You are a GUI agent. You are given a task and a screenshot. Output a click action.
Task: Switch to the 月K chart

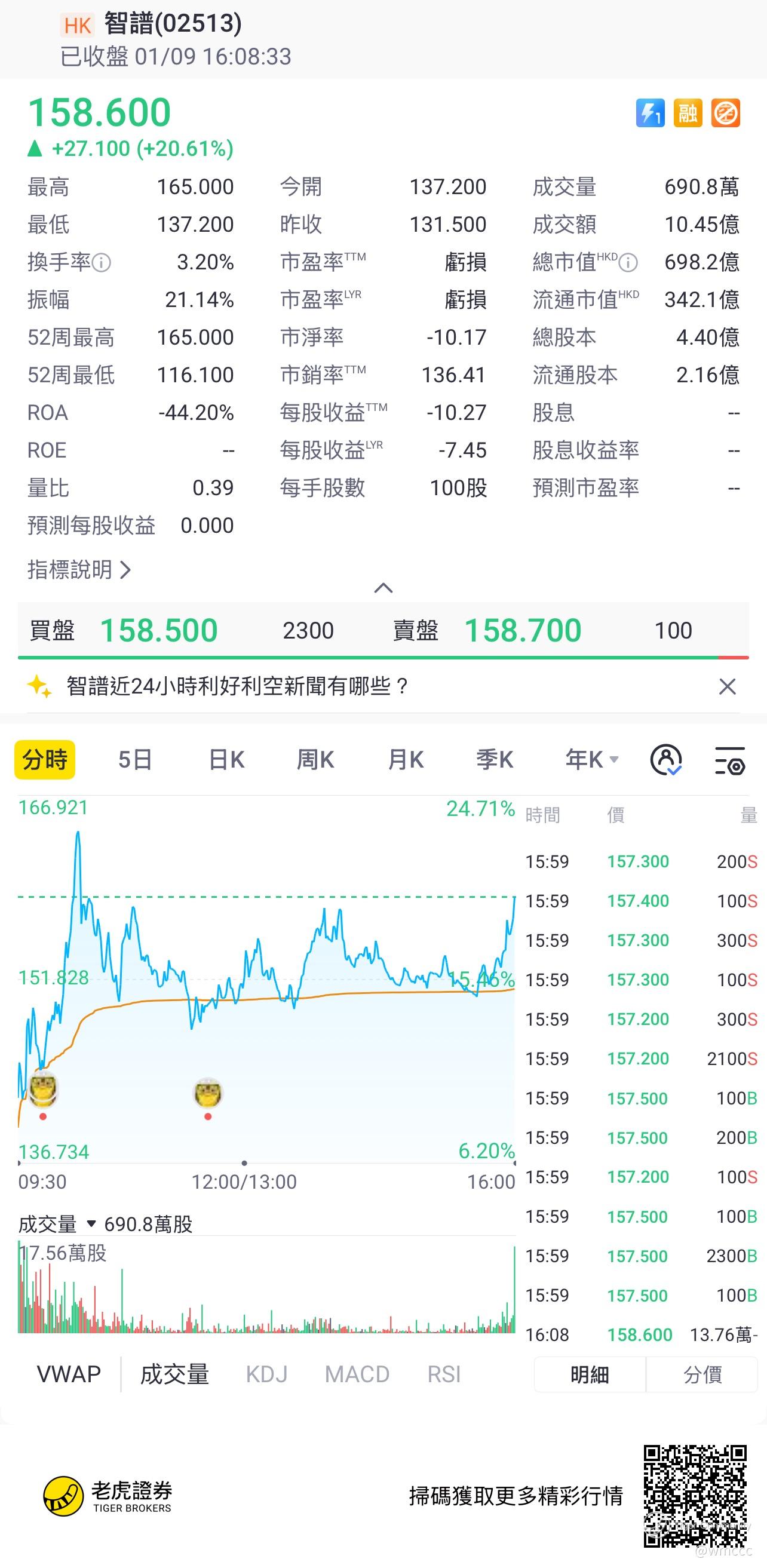click(x=406, y=760)
